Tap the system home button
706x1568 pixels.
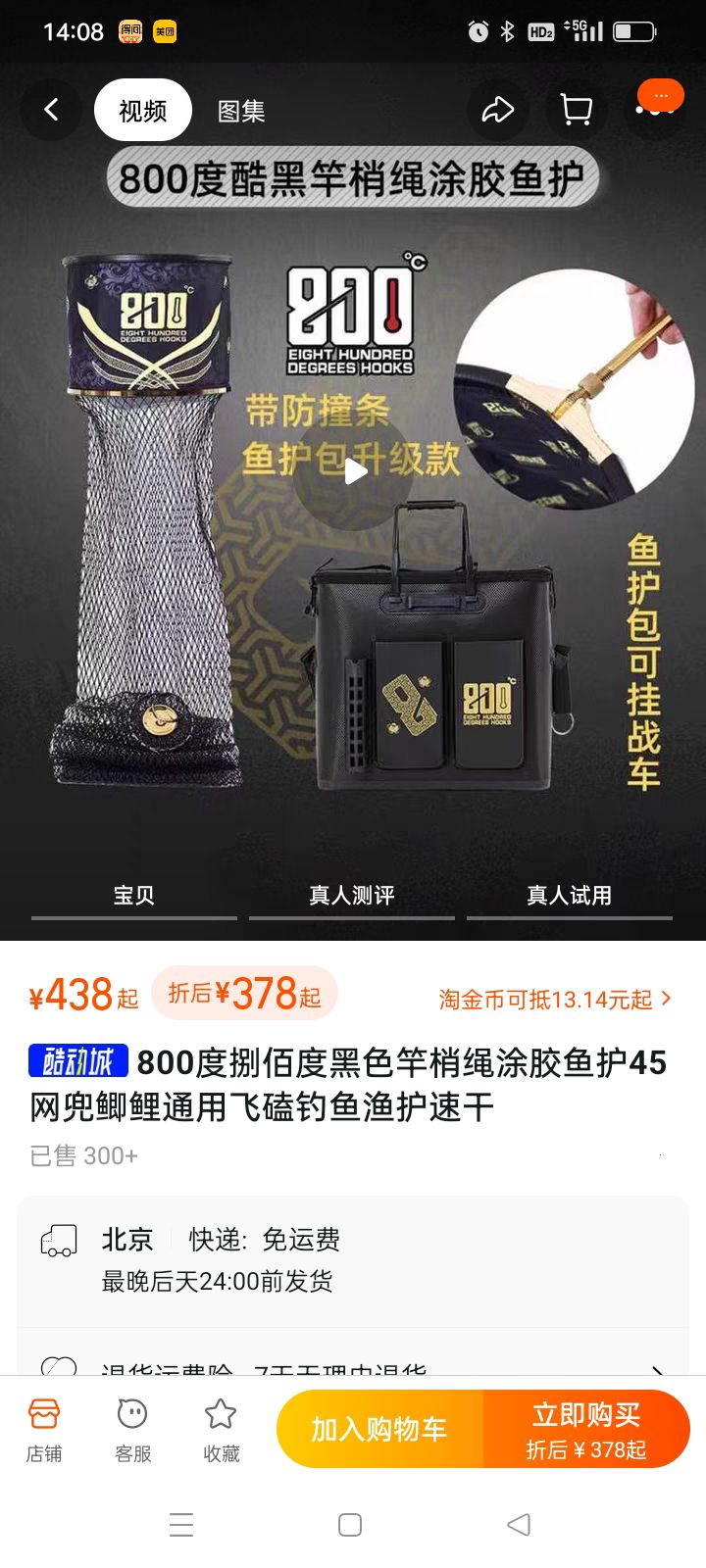coord(350,1525)
